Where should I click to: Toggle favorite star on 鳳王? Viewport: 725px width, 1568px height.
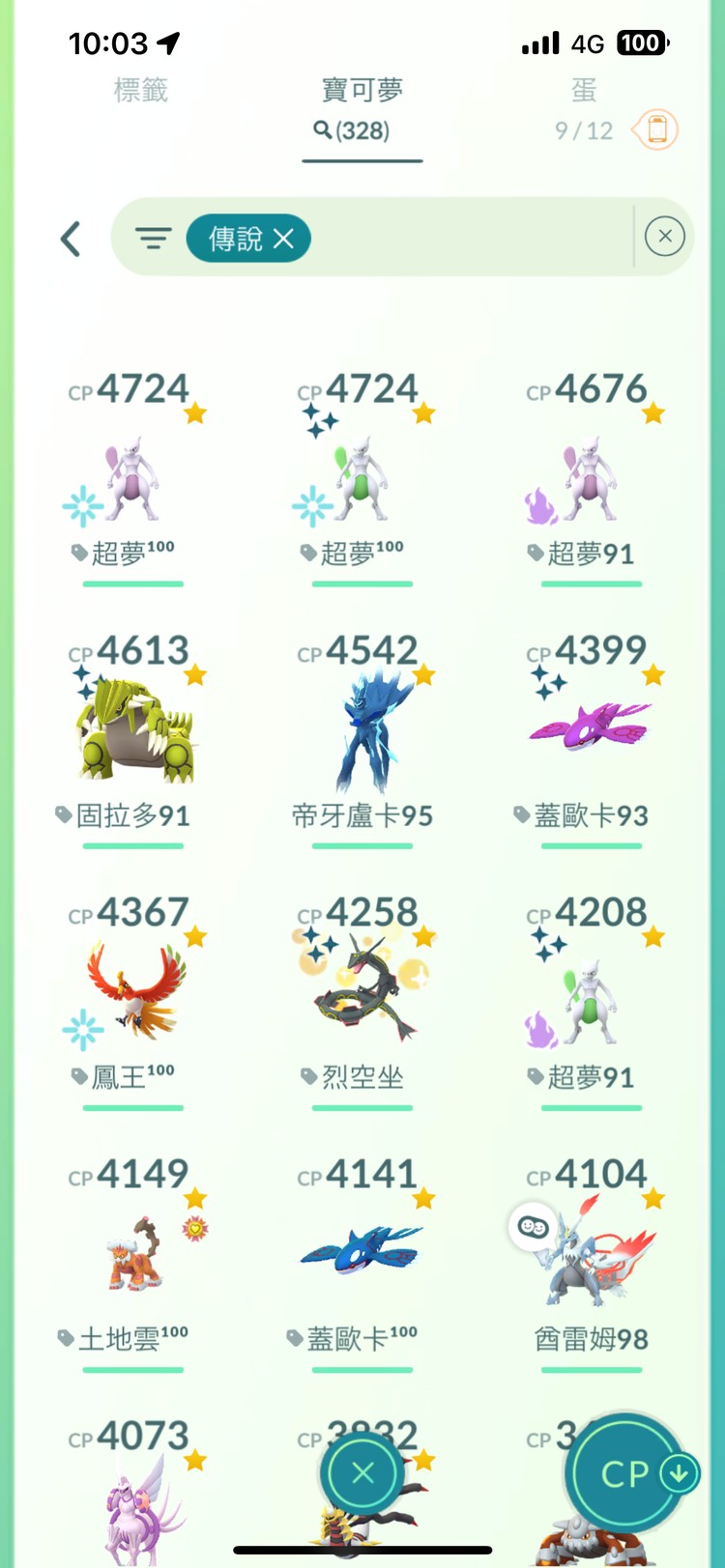coord(195,936)
